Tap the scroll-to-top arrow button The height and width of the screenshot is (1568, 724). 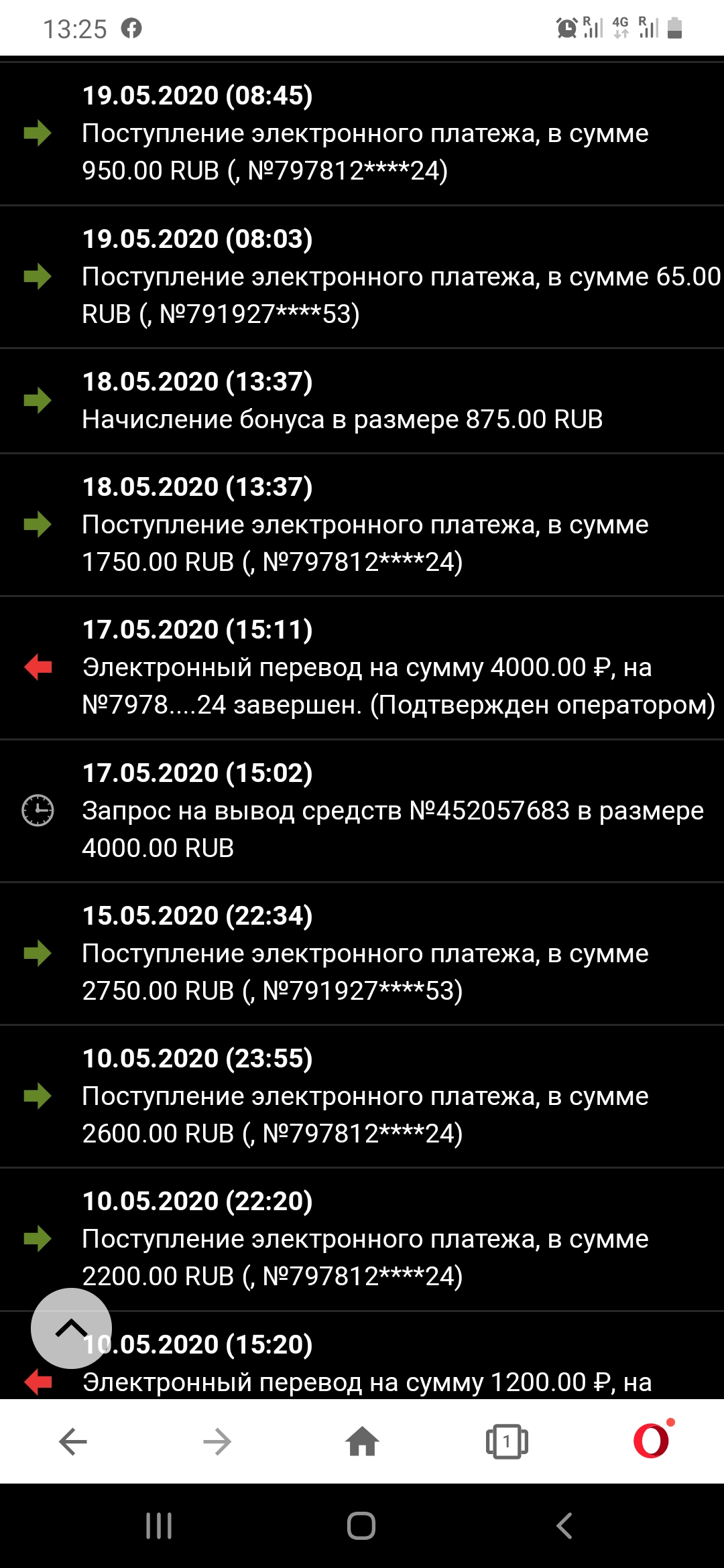click(71, 1328)
